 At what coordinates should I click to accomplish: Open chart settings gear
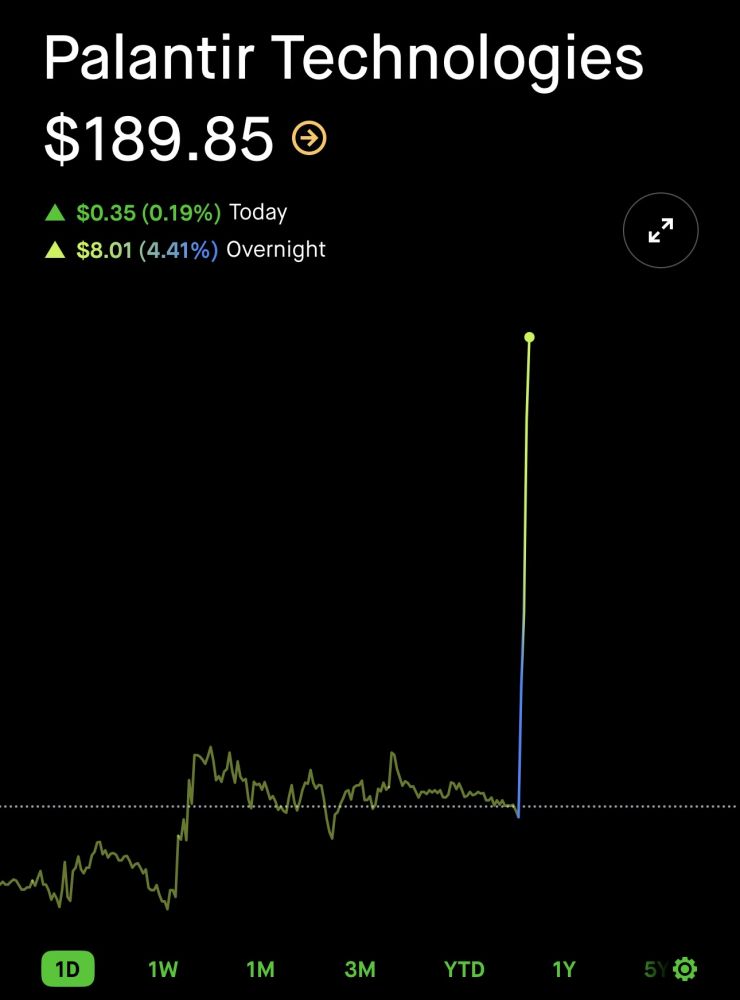click(x=685, y=968)
